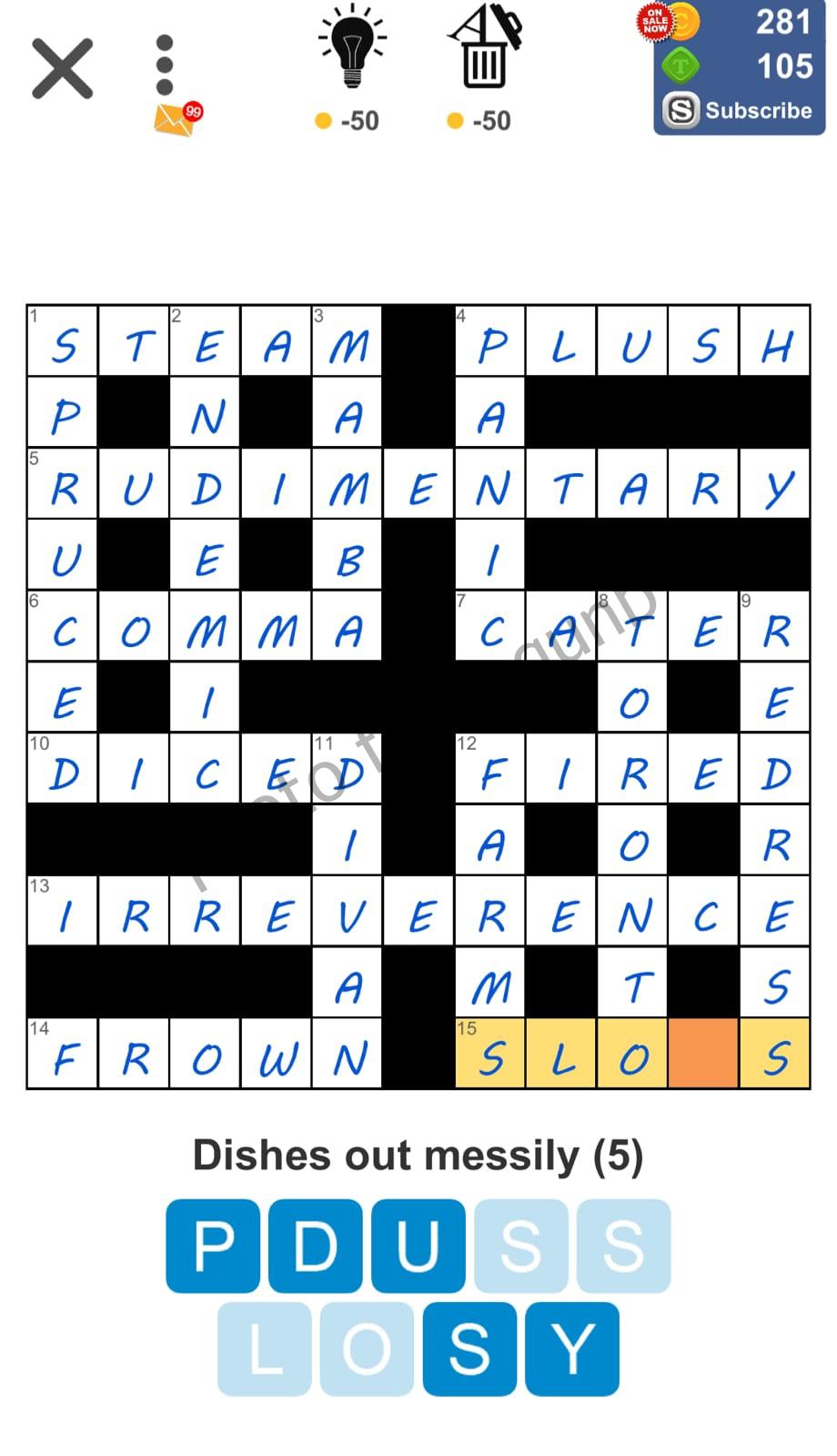This screenshot has height=1456, width=837.
Task: Tap the orange empty cell in 15 across
Action: click(x=703, y=1054)
